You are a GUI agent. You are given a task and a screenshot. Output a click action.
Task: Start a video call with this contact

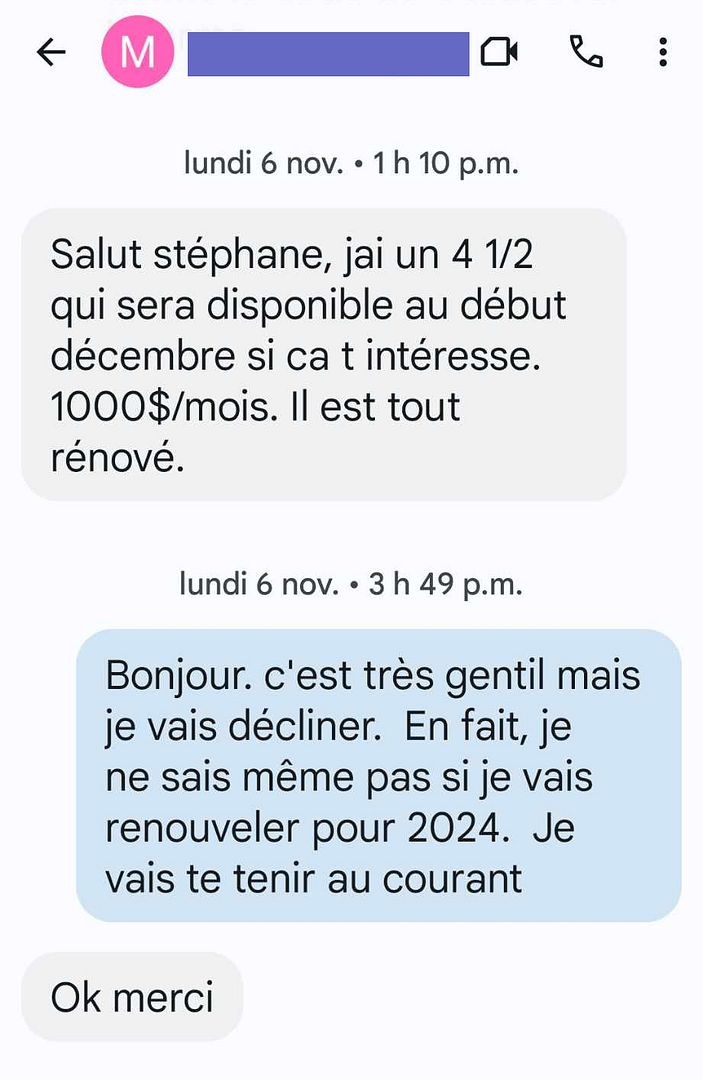[499, 52]
